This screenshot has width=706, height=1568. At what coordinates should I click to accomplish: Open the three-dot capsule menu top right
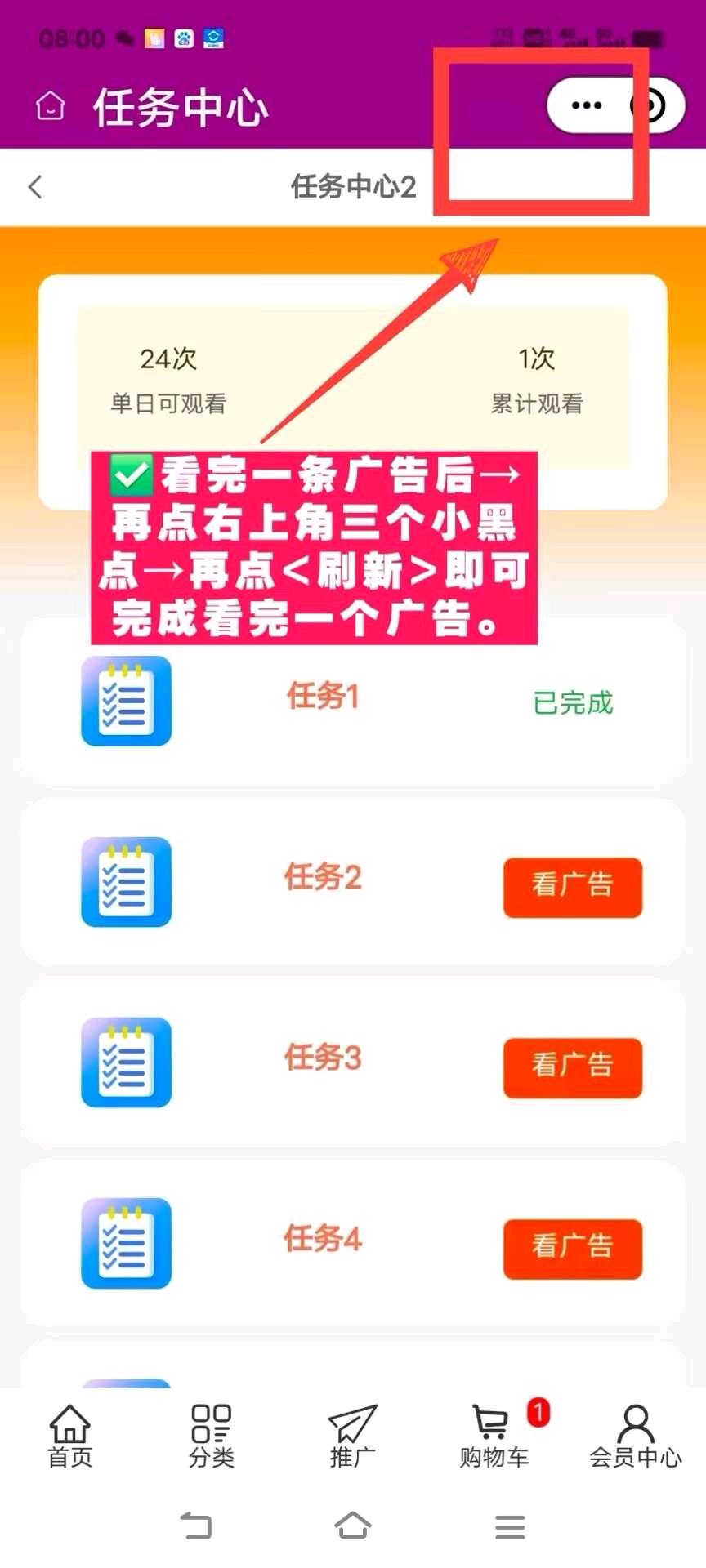(x=587, y=105)
